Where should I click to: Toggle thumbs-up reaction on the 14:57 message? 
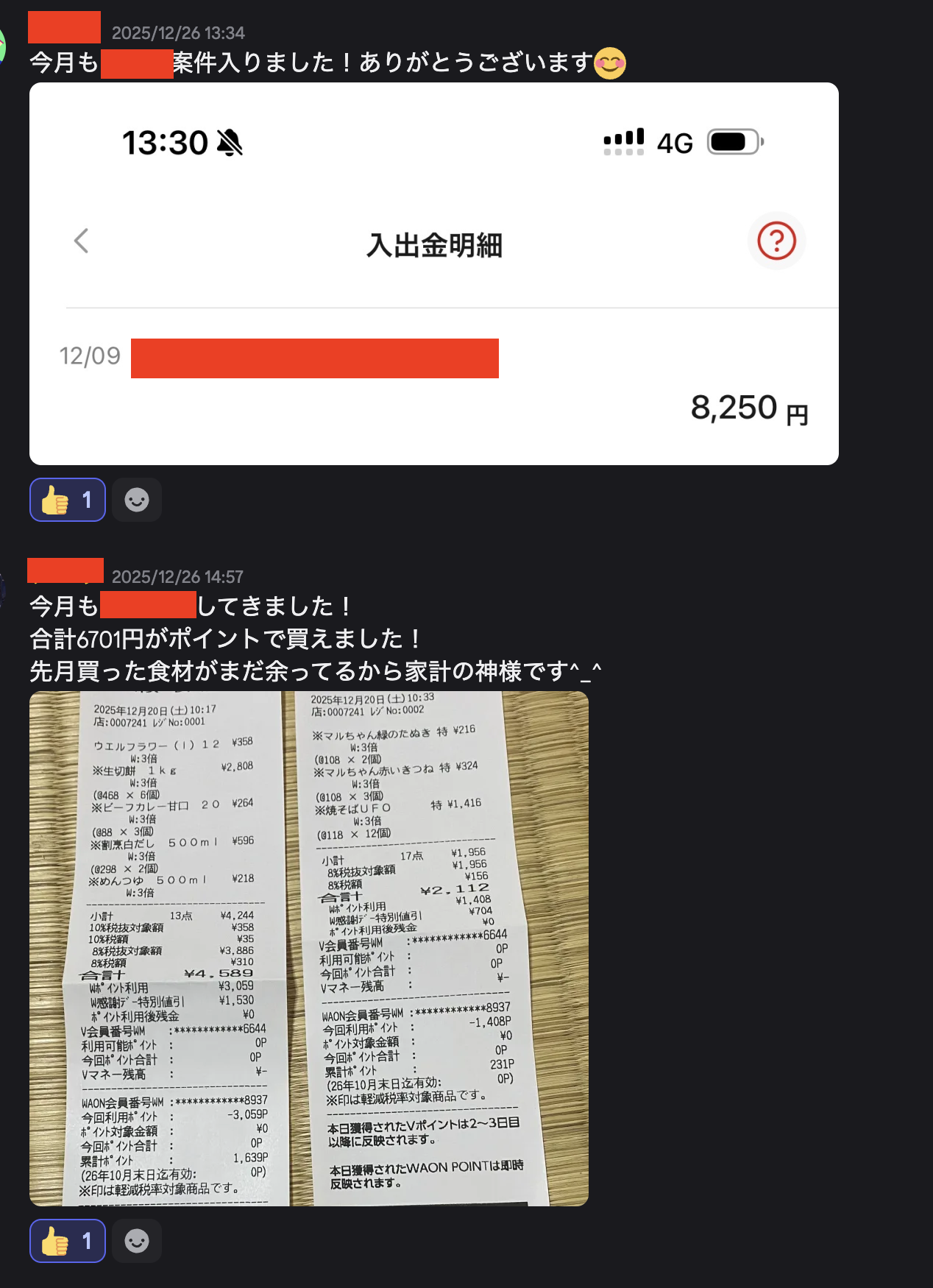(x=67, y=1242)
